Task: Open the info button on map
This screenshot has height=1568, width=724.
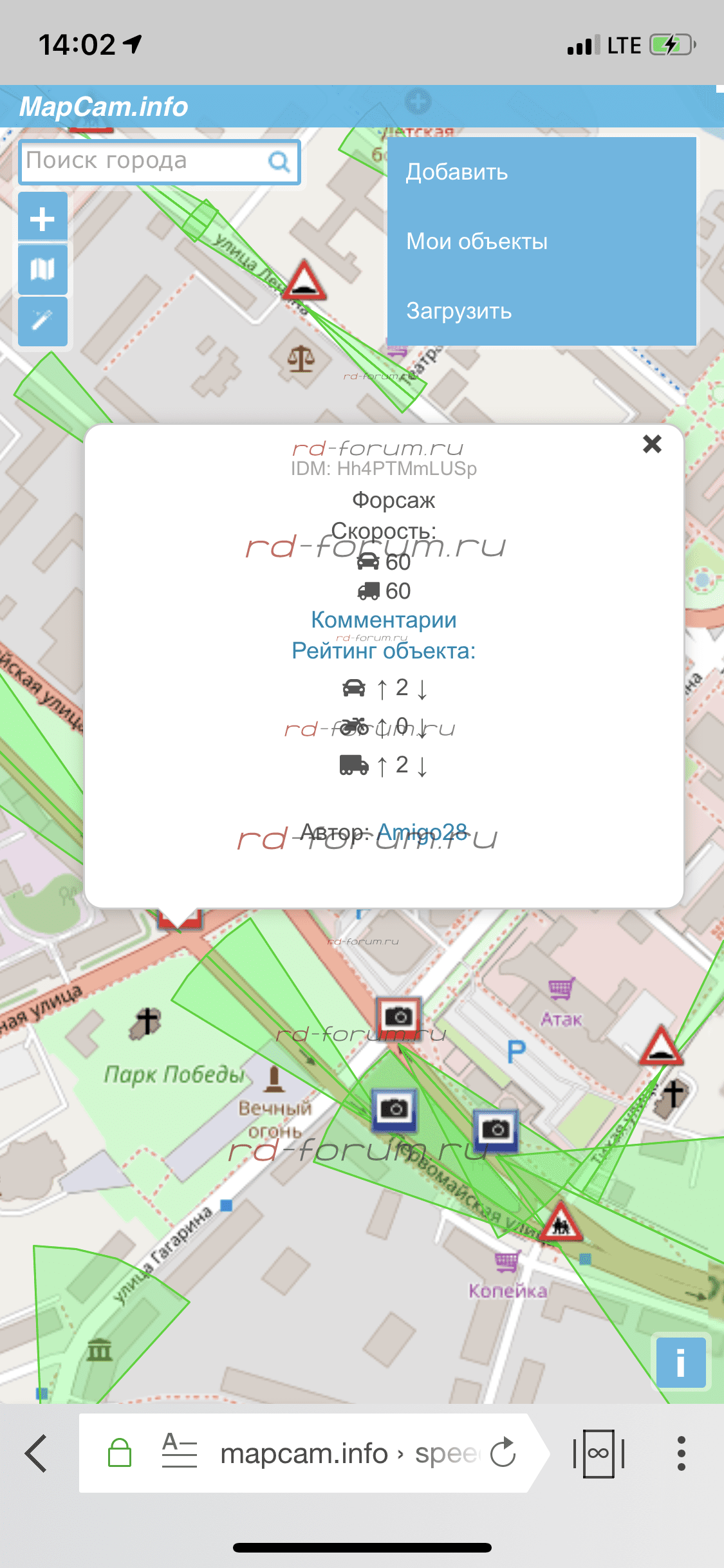Action: tap(680, 1362)
